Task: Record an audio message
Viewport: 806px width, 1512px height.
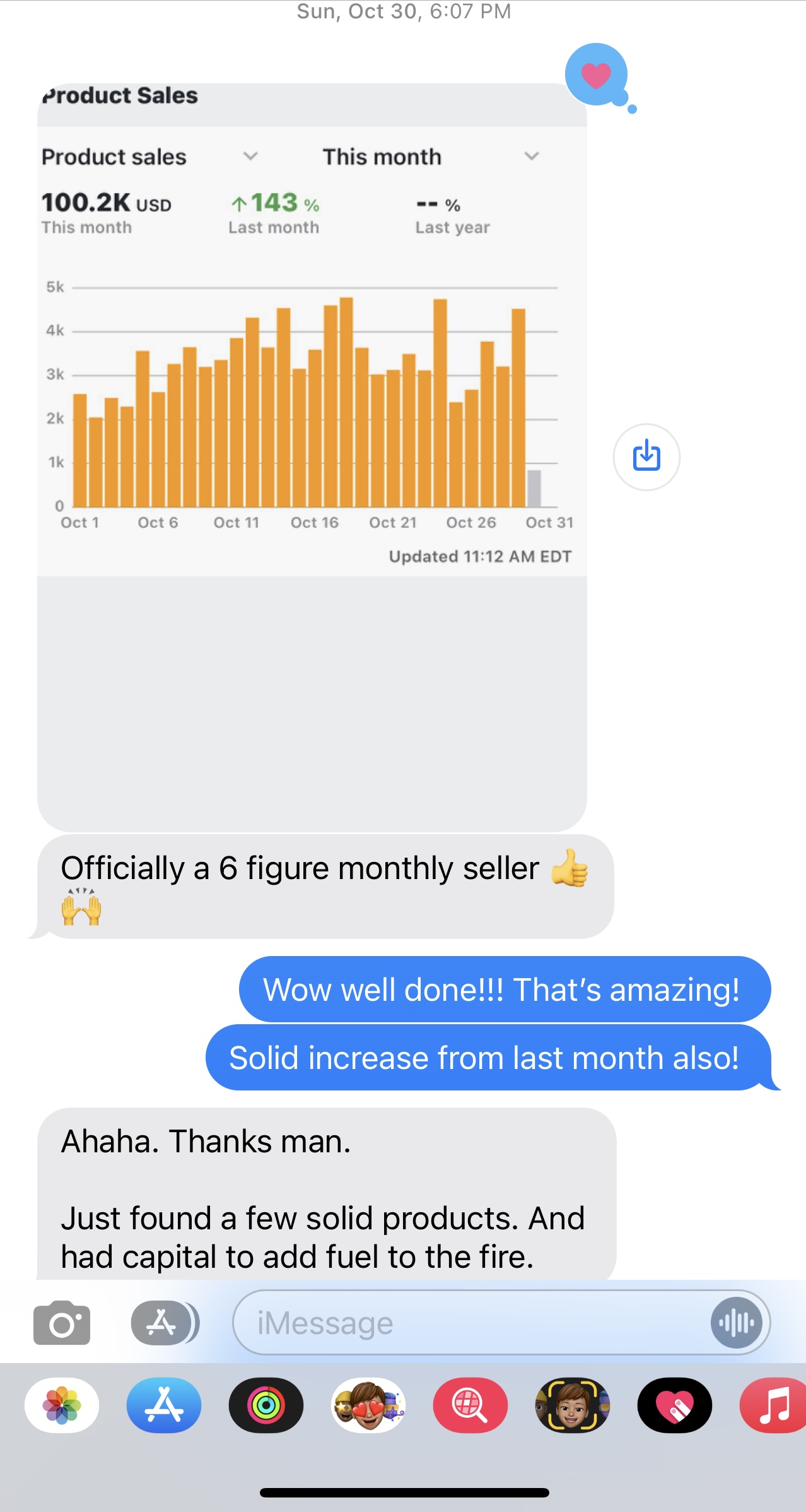Action: 736,1323
